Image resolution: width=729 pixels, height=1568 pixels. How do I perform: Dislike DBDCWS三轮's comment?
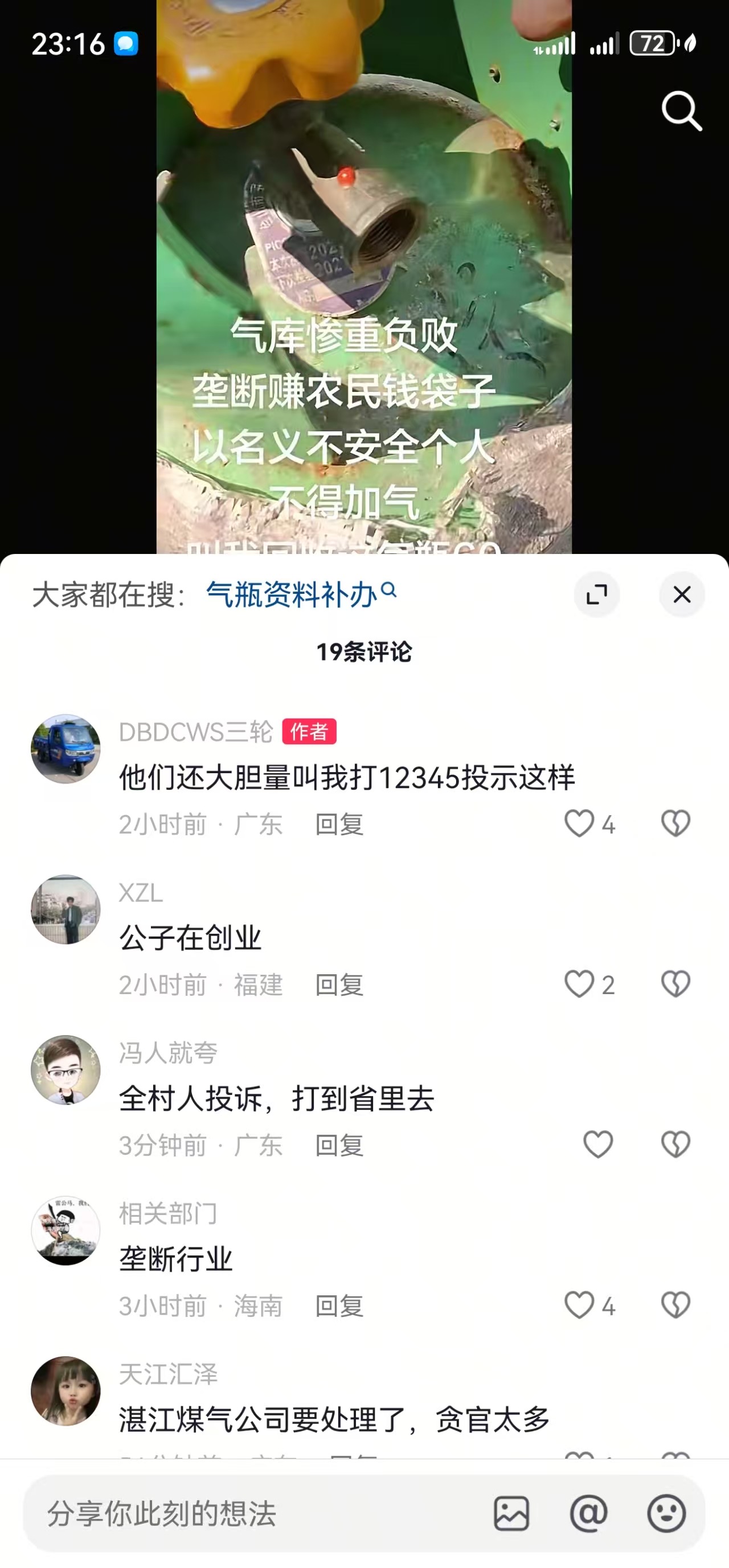pyautogui.click(x=675, y=823)
